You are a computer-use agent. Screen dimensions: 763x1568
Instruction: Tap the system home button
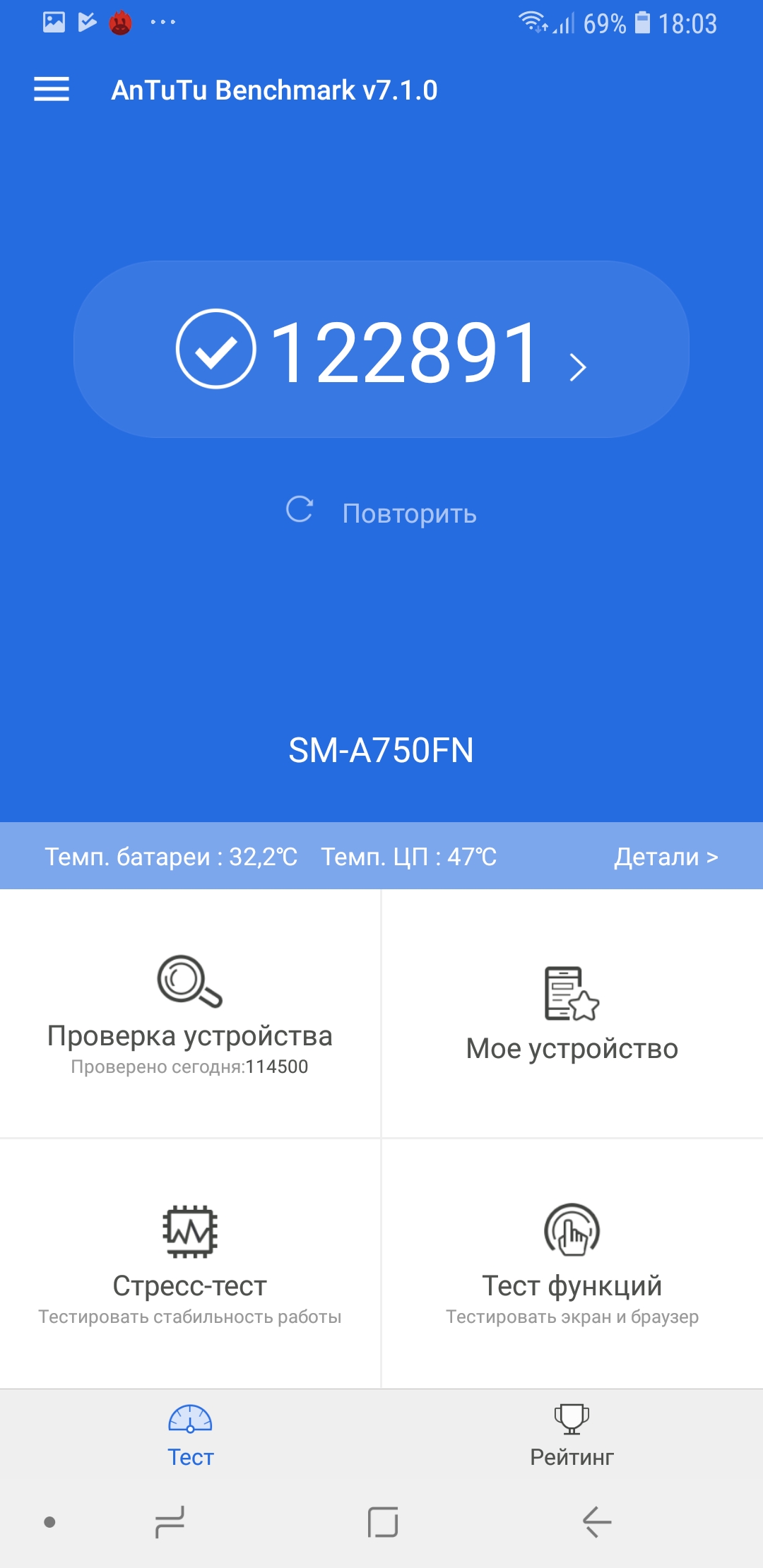pos(382,1521)
